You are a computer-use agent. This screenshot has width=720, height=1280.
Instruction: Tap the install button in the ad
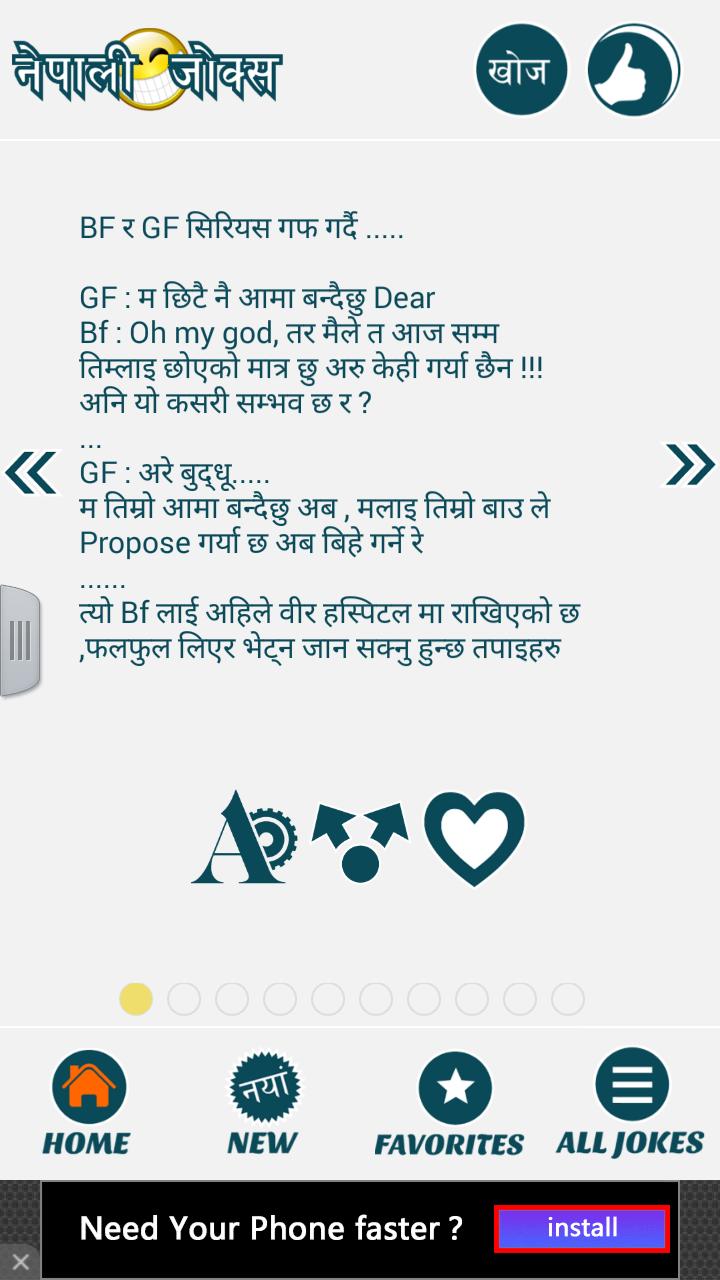[581, 1227]
